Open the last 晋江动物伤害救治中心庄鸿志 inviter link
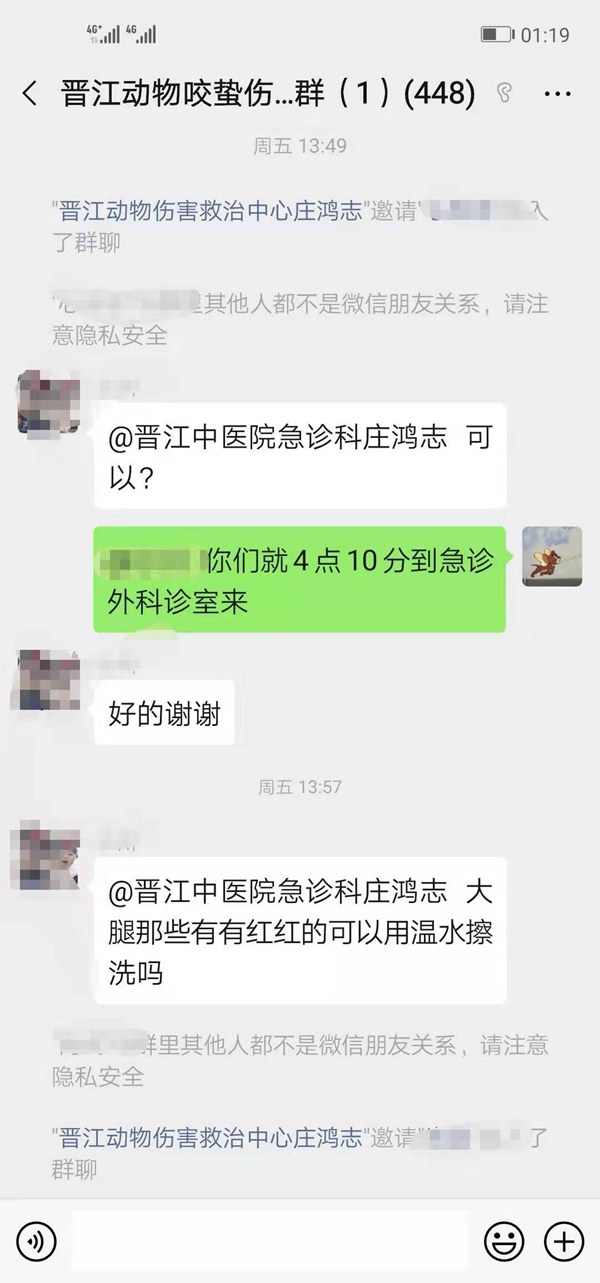The image size is (600, 1283). (210, 1139)
